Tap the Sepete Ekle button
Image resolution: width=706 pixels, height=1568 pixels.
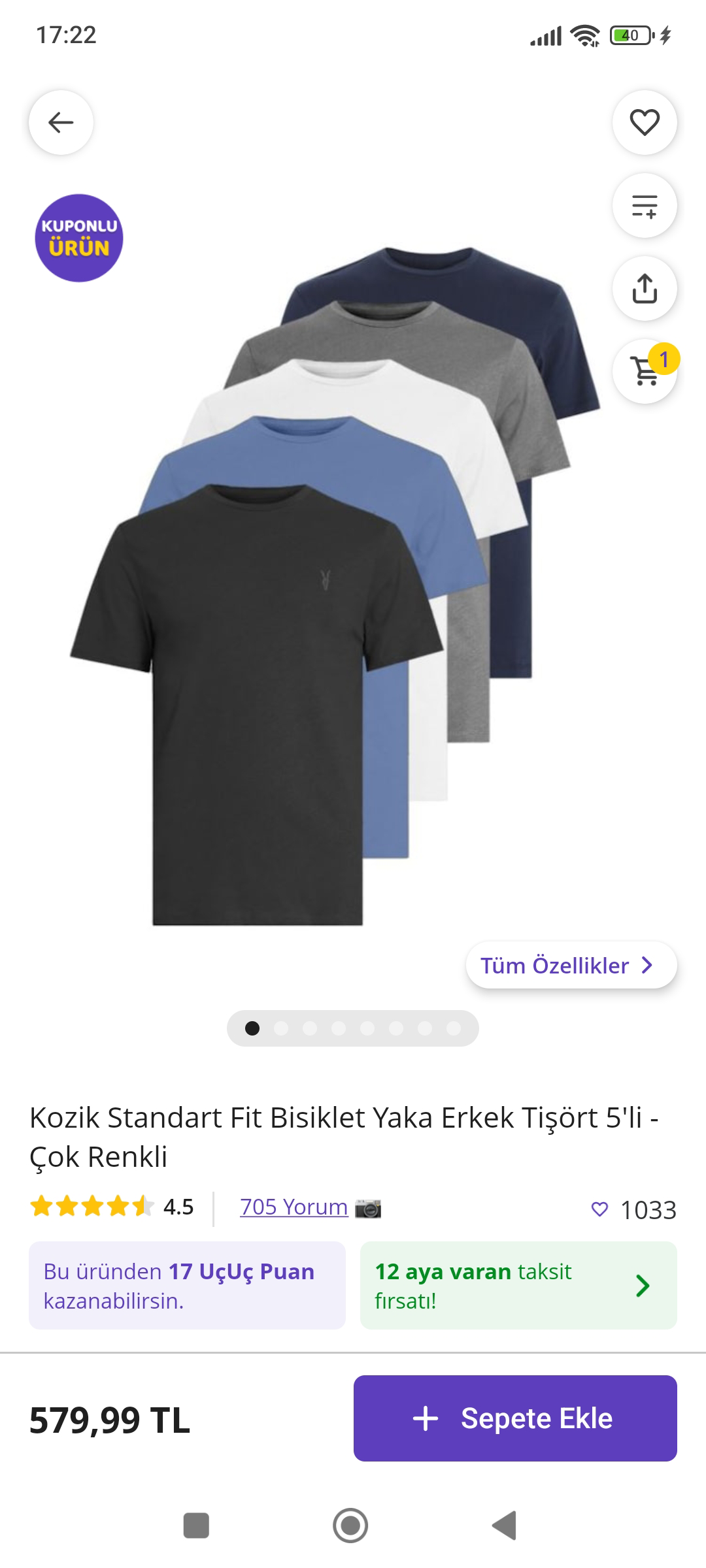(515, 1418)
